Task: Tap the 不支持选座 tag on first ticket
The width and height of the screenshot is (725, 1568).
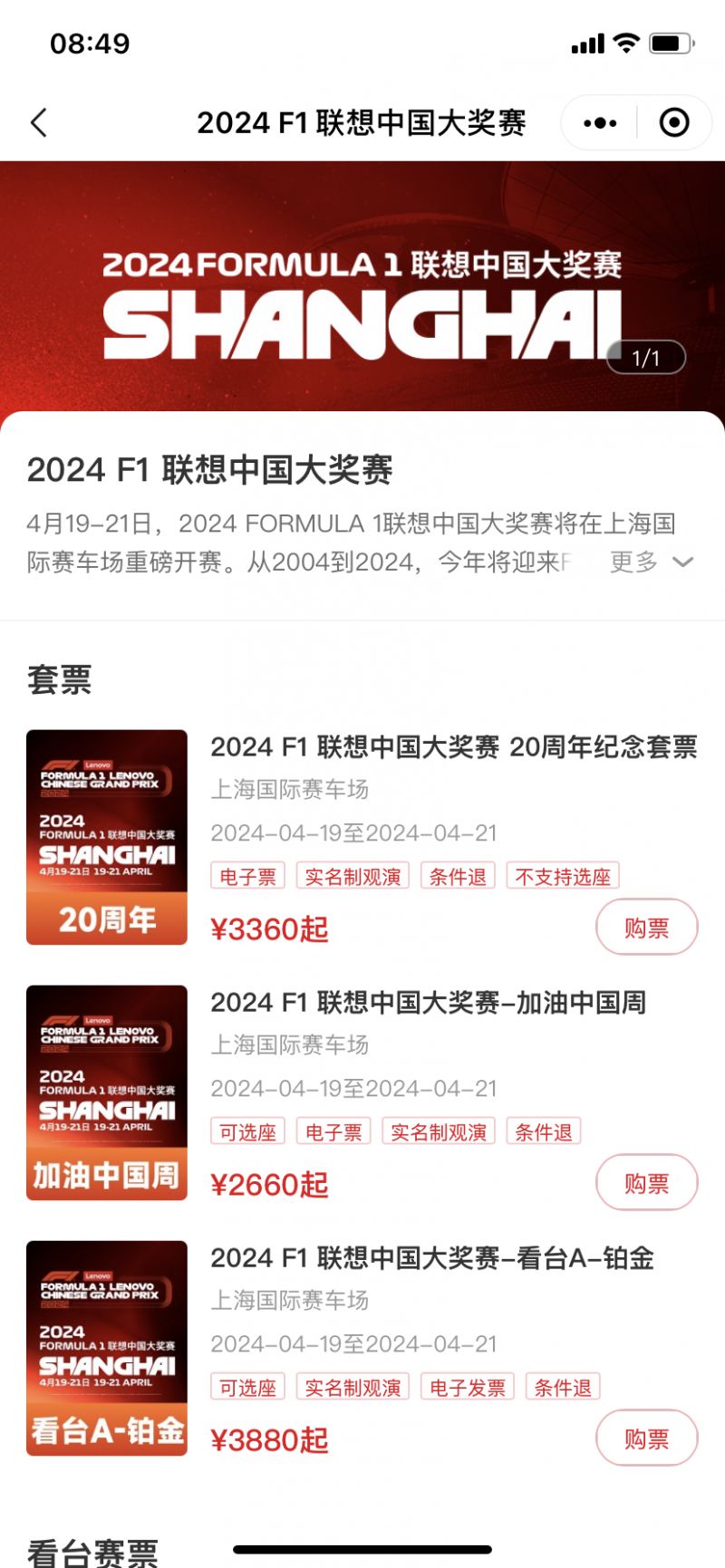Action: 562,875
